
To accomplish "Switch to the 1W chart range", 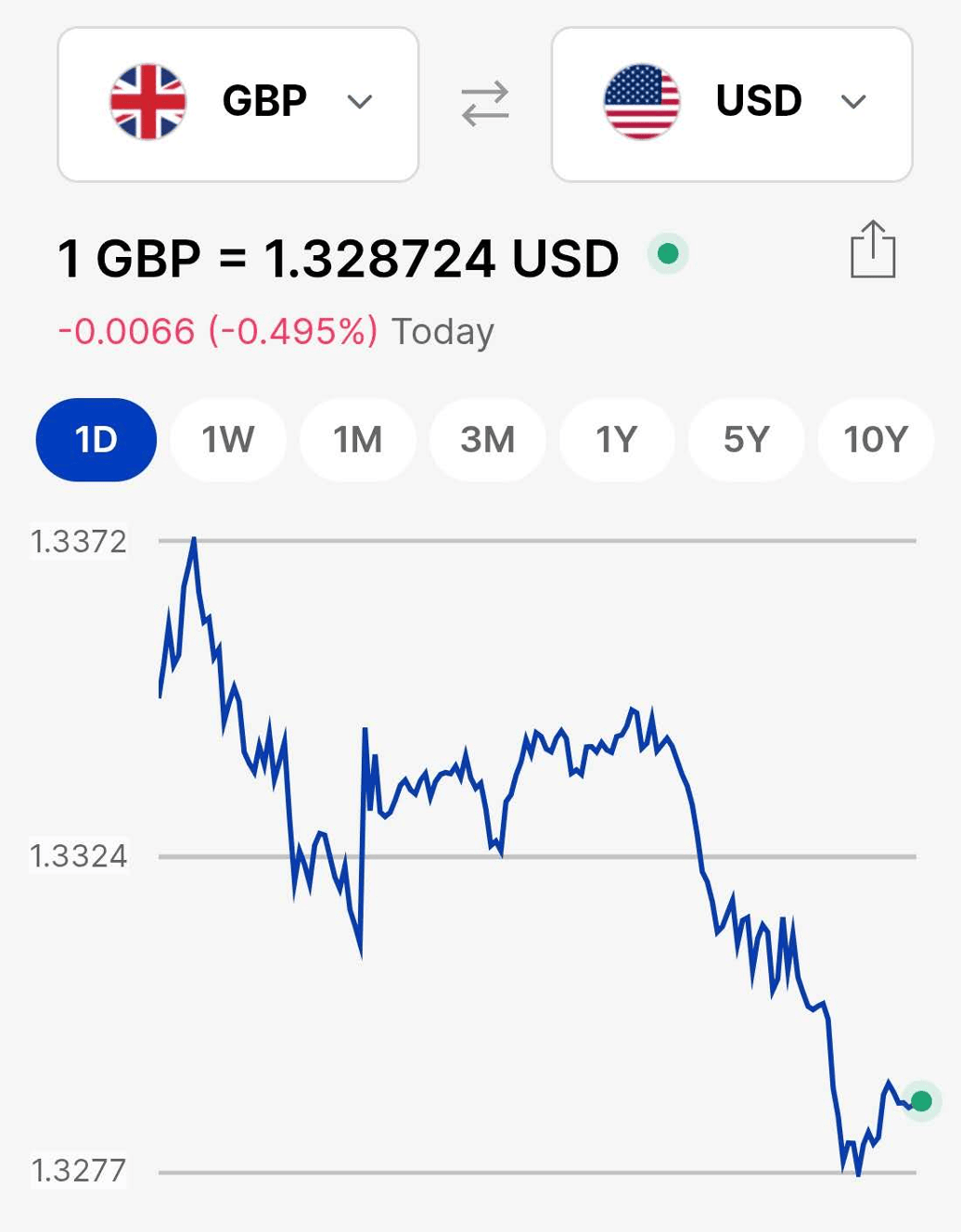I will [227, 440].
